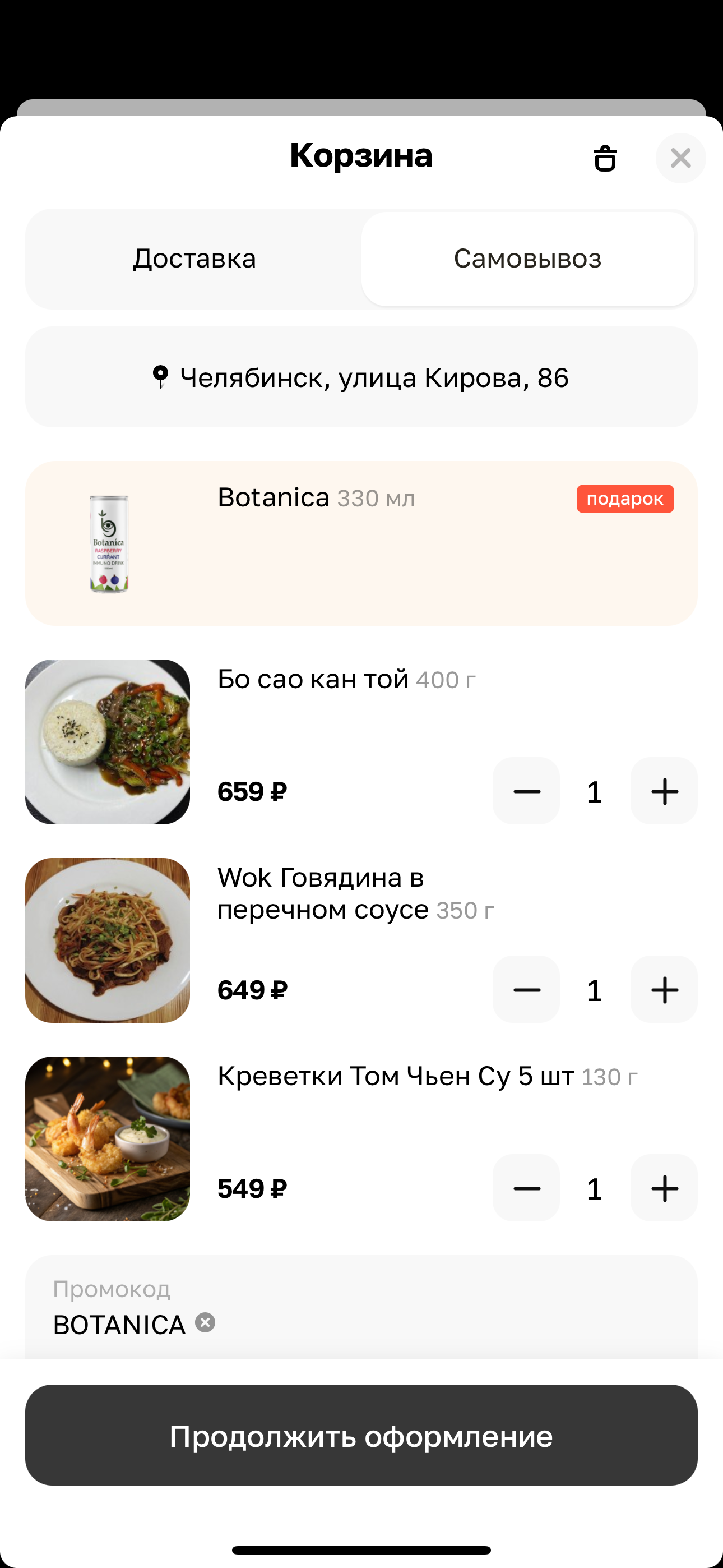
Task: Tap Продолжить оформление to continue checkout
Action: tap(361, 1435)
